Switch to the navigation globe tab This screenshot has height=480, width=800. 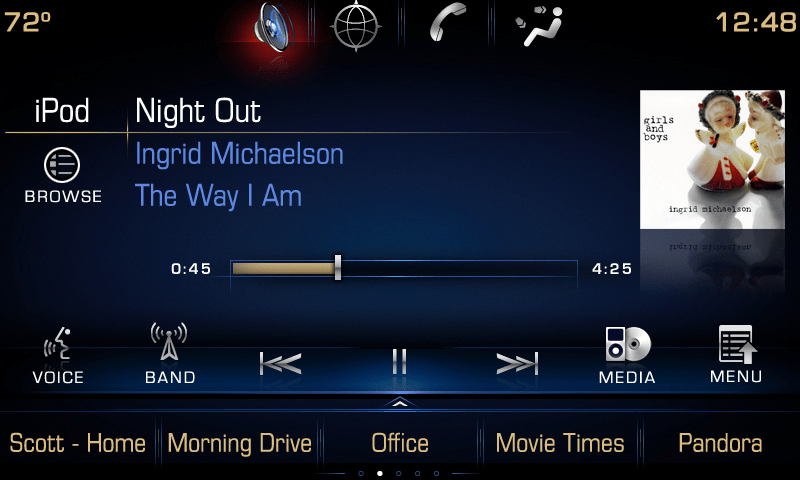click(x=356, y=26)
